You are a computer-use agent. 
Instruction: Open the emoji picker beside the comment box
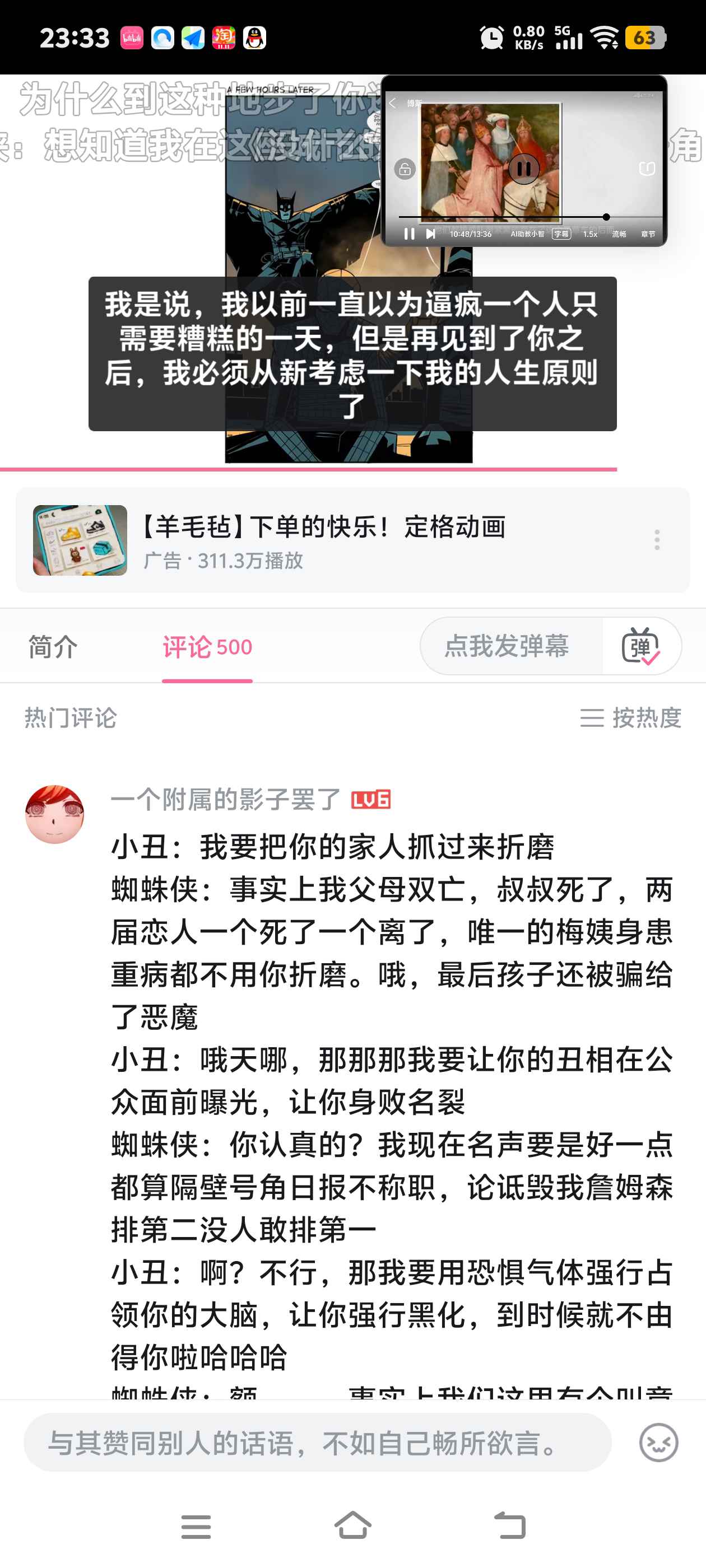pyautogui.click(x=658, y=1442)
